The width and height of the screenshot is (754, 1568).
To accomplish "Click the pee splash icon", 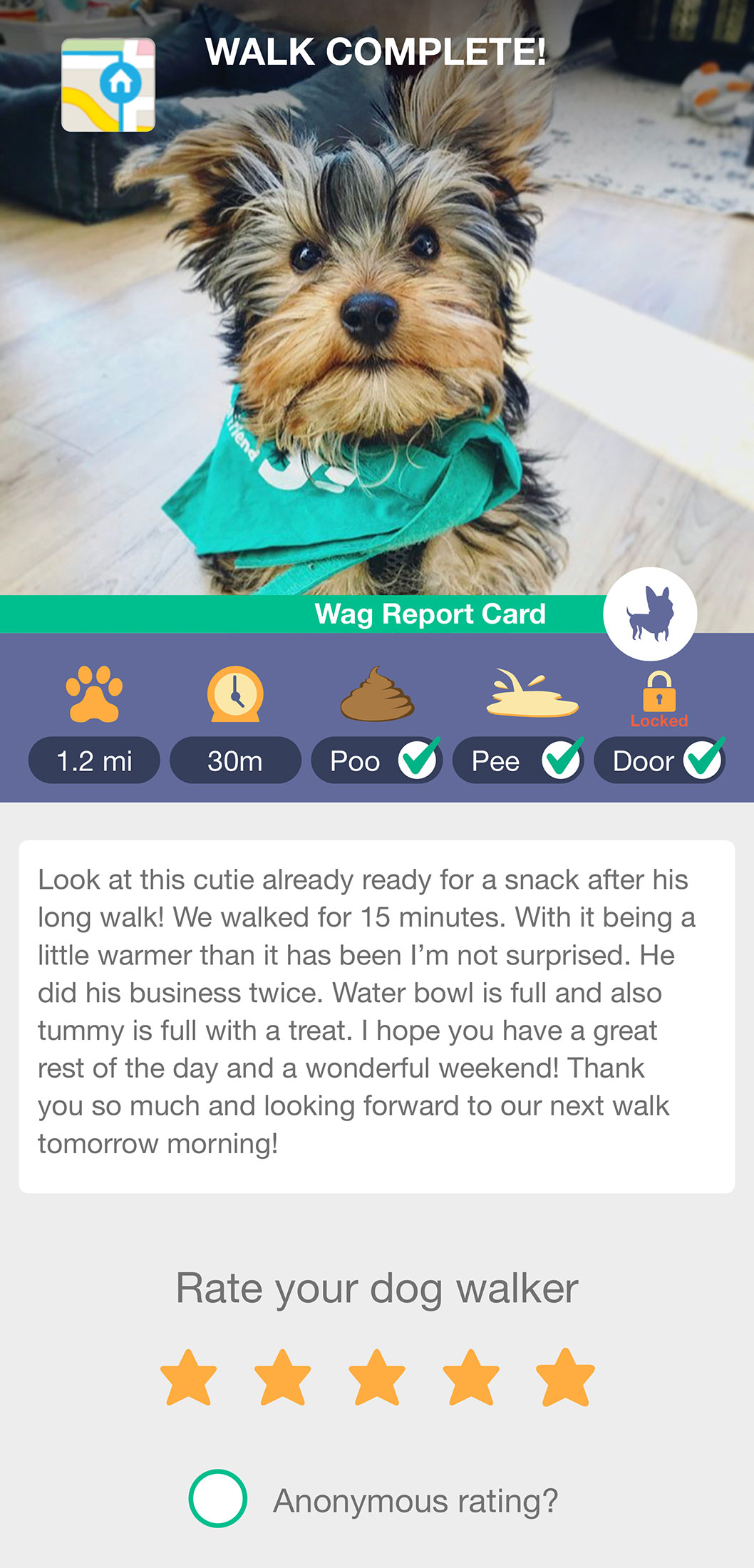I will [x=530, y=695].
